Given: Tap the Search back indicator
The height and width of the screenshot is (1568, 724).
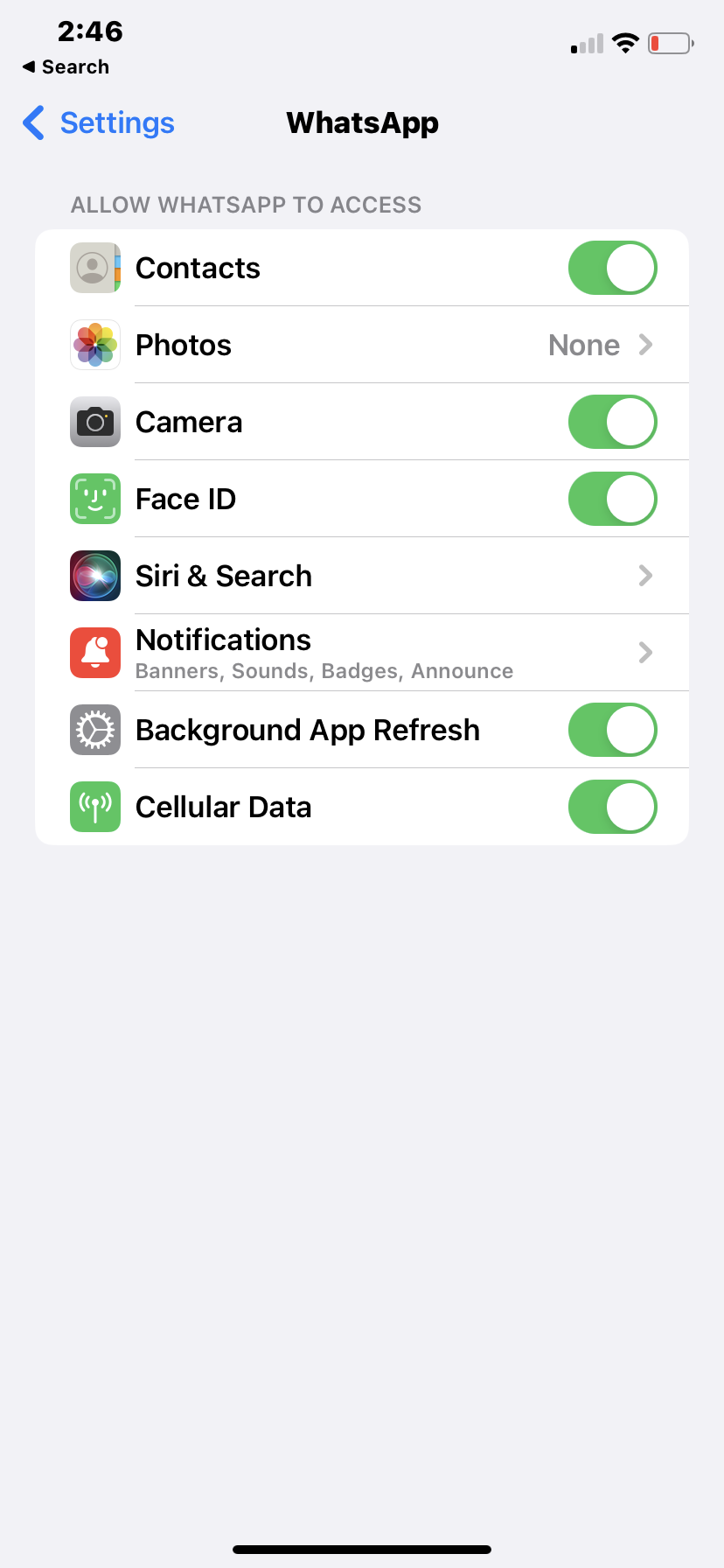Looking at the screenshot, I should pos(65,66).
